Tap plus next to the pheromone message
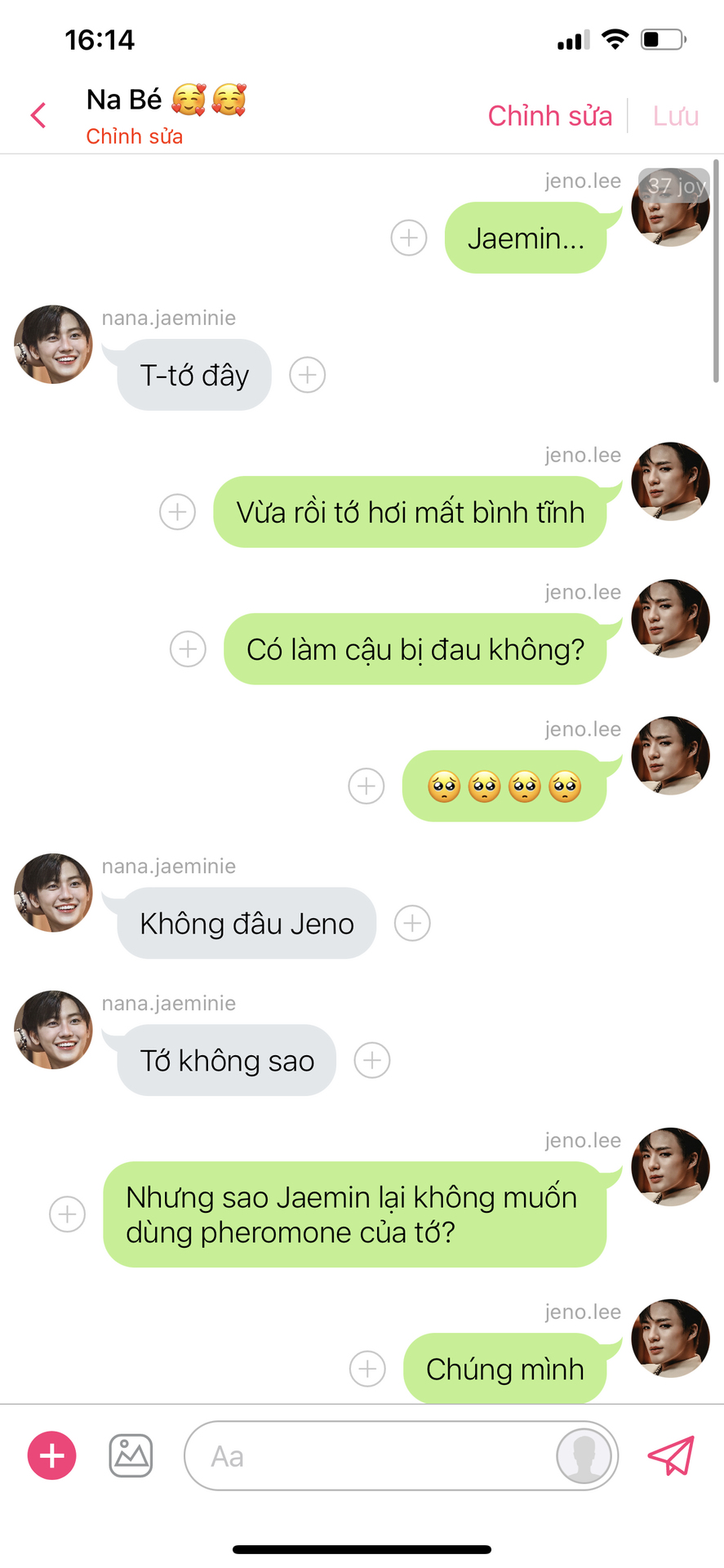Screen dimensions: 724x1568 point(68,1214)
